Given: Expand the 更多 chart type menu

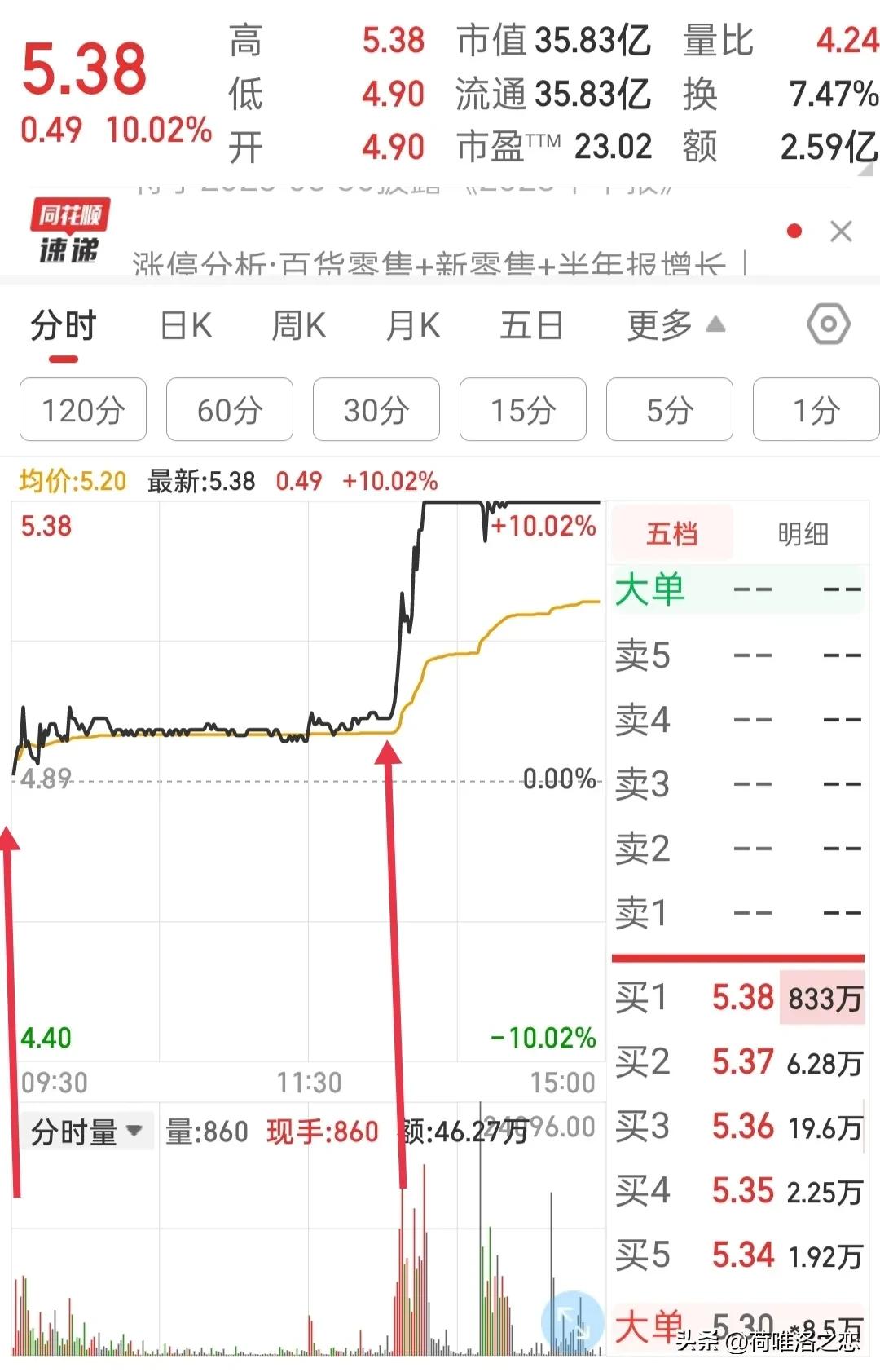Looking at the screenshot, I should [x=657, y=324].
